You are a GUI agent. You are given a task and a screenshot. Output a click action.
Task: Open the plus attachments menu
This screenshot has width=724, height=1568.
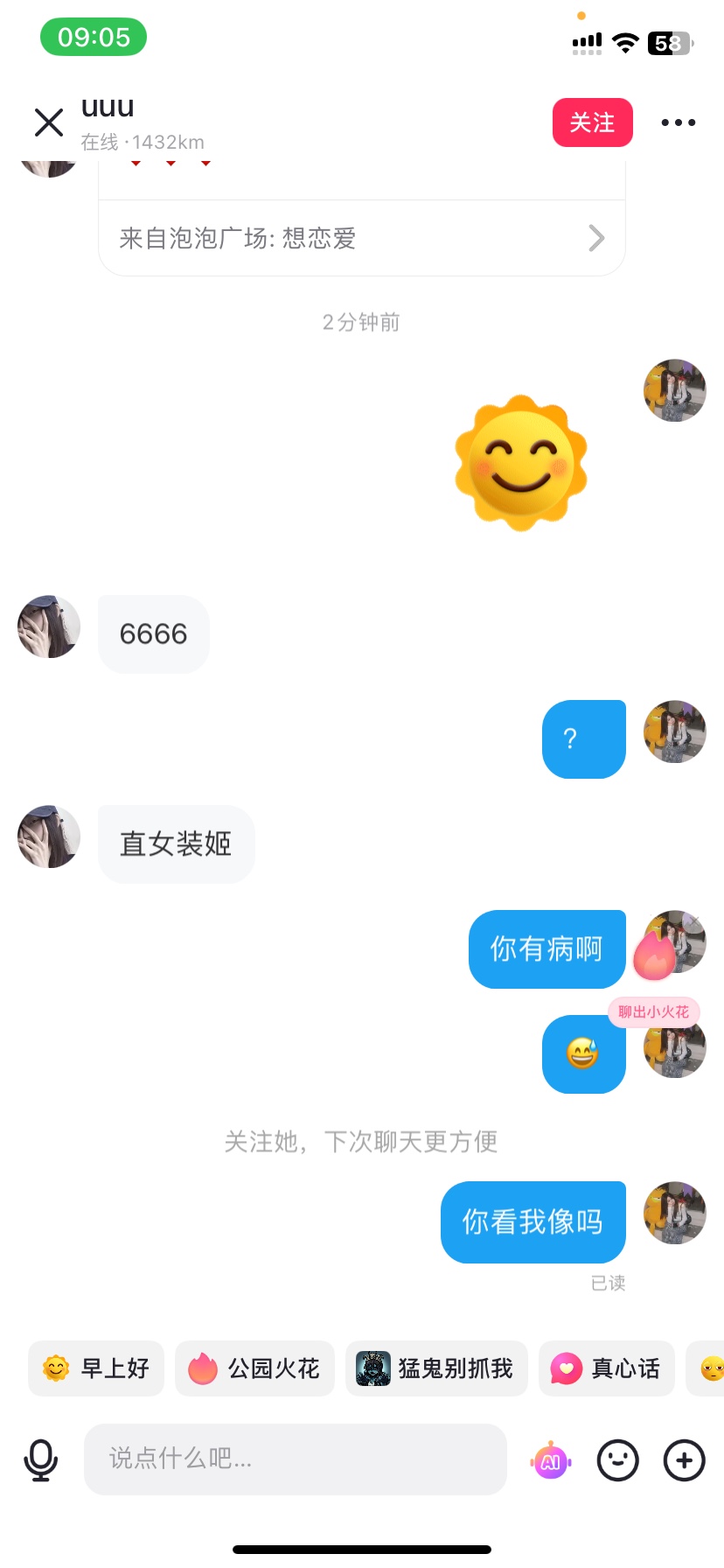684,1460
